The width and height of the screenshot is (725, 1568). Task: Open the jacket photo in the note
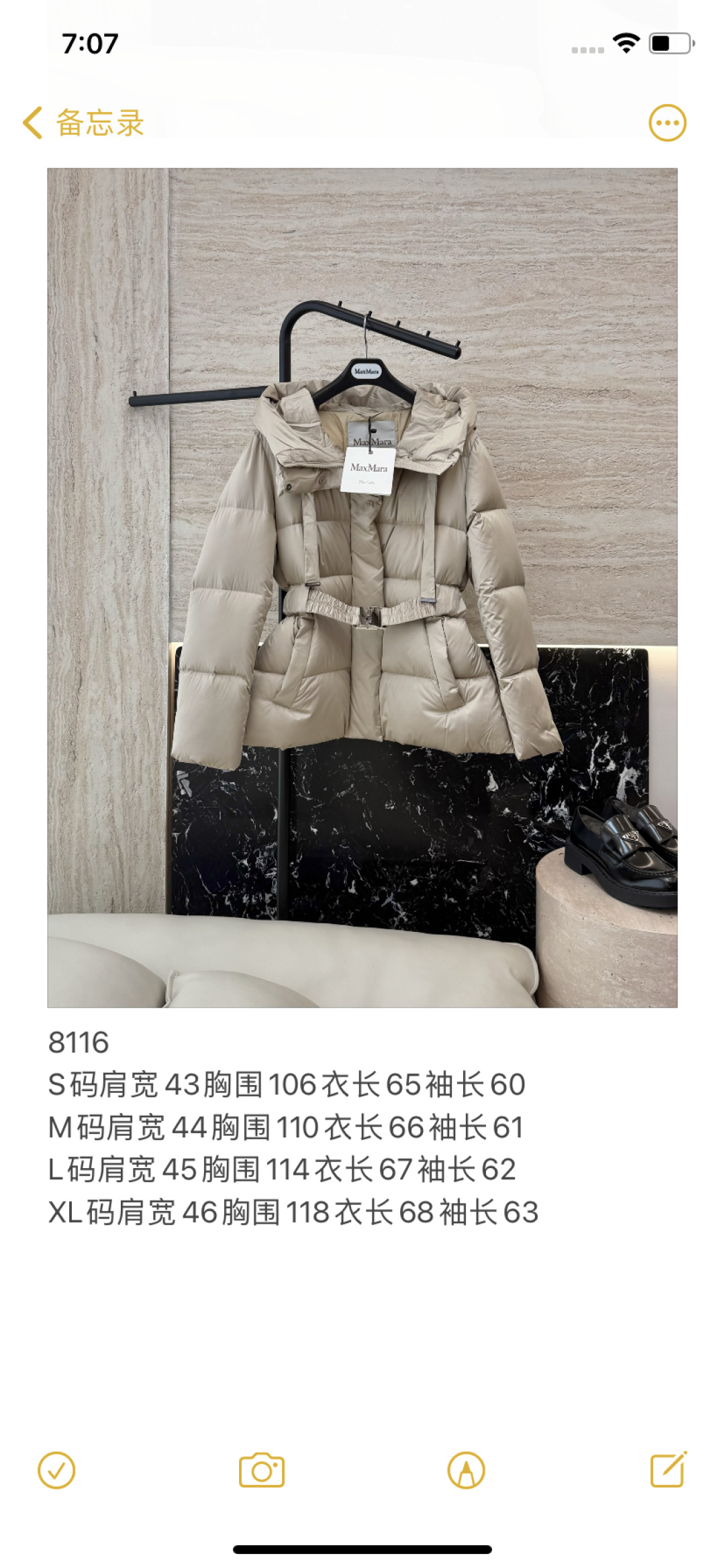[362, 587]
